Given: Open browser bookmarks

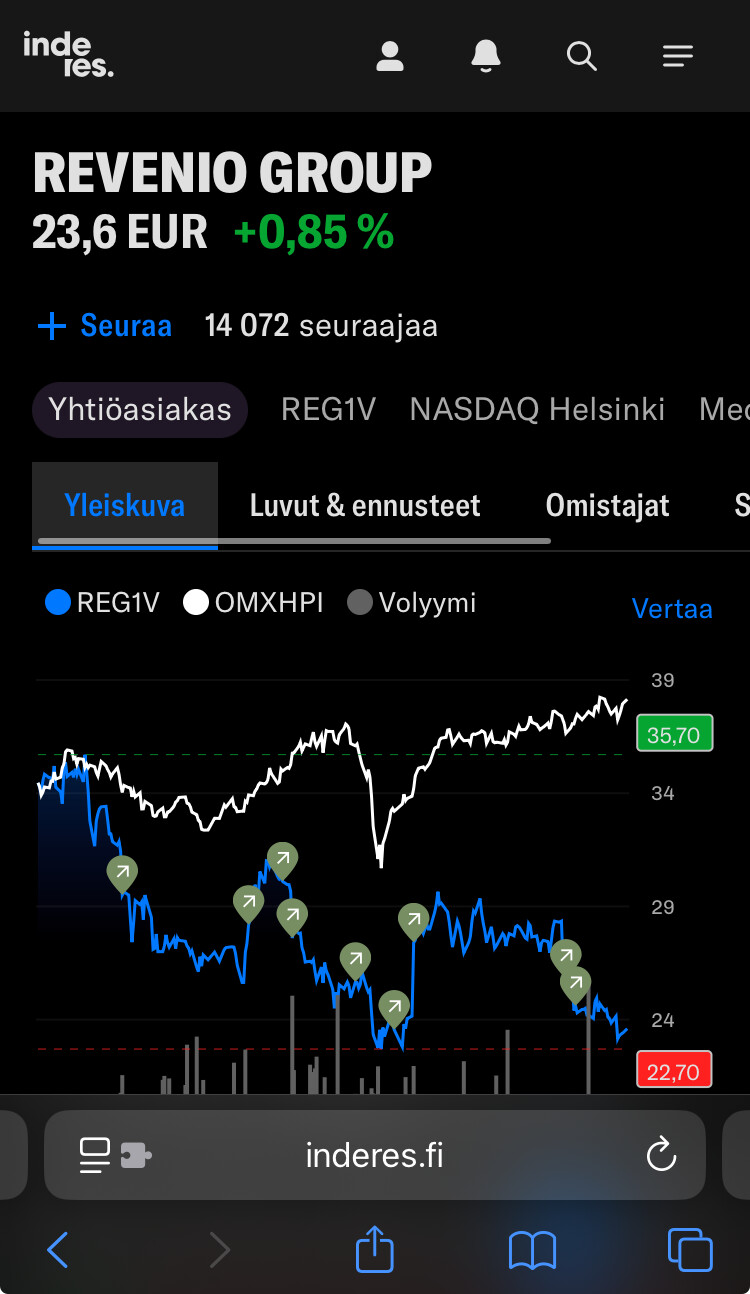Looking at the screenshot, I should pyautogui.click(x=532, y=1251).
